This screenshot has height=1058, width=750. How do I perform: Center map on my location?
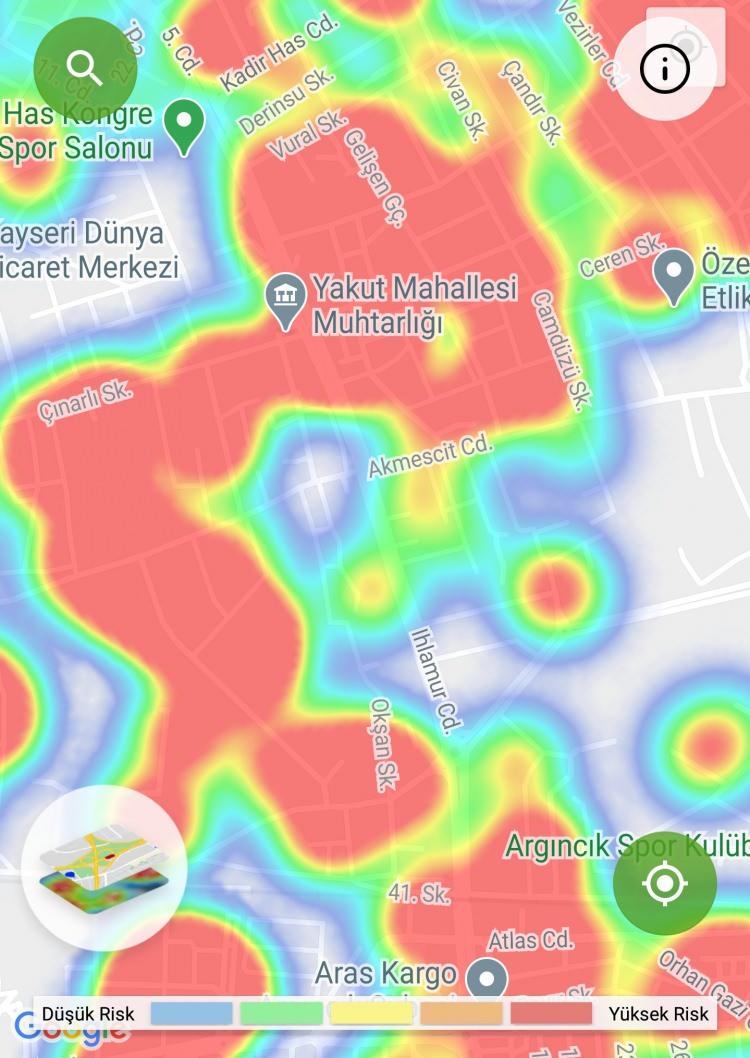pyautogui.click(x=665, y=883)
